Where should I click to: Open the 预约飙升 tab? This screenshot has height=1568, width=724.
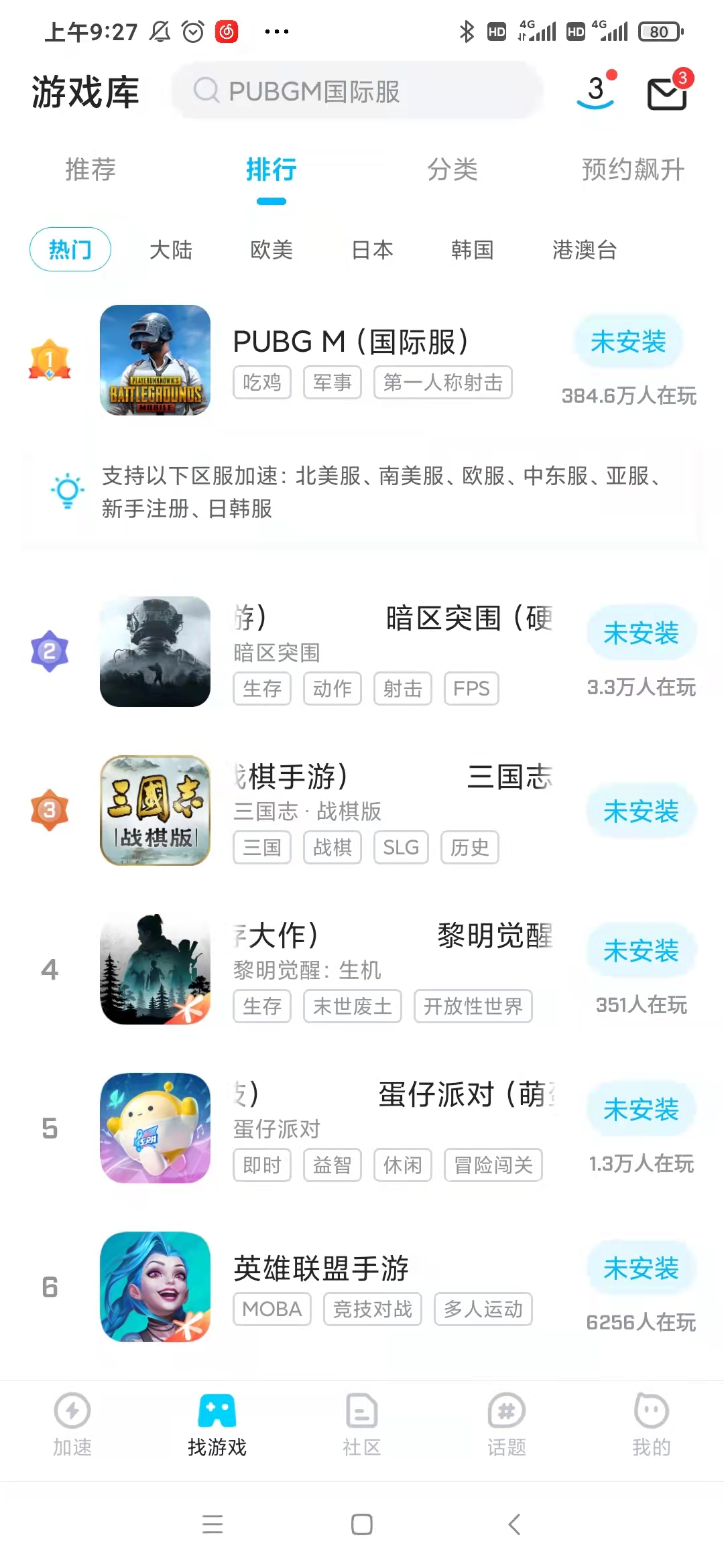[x=633, y=170]
